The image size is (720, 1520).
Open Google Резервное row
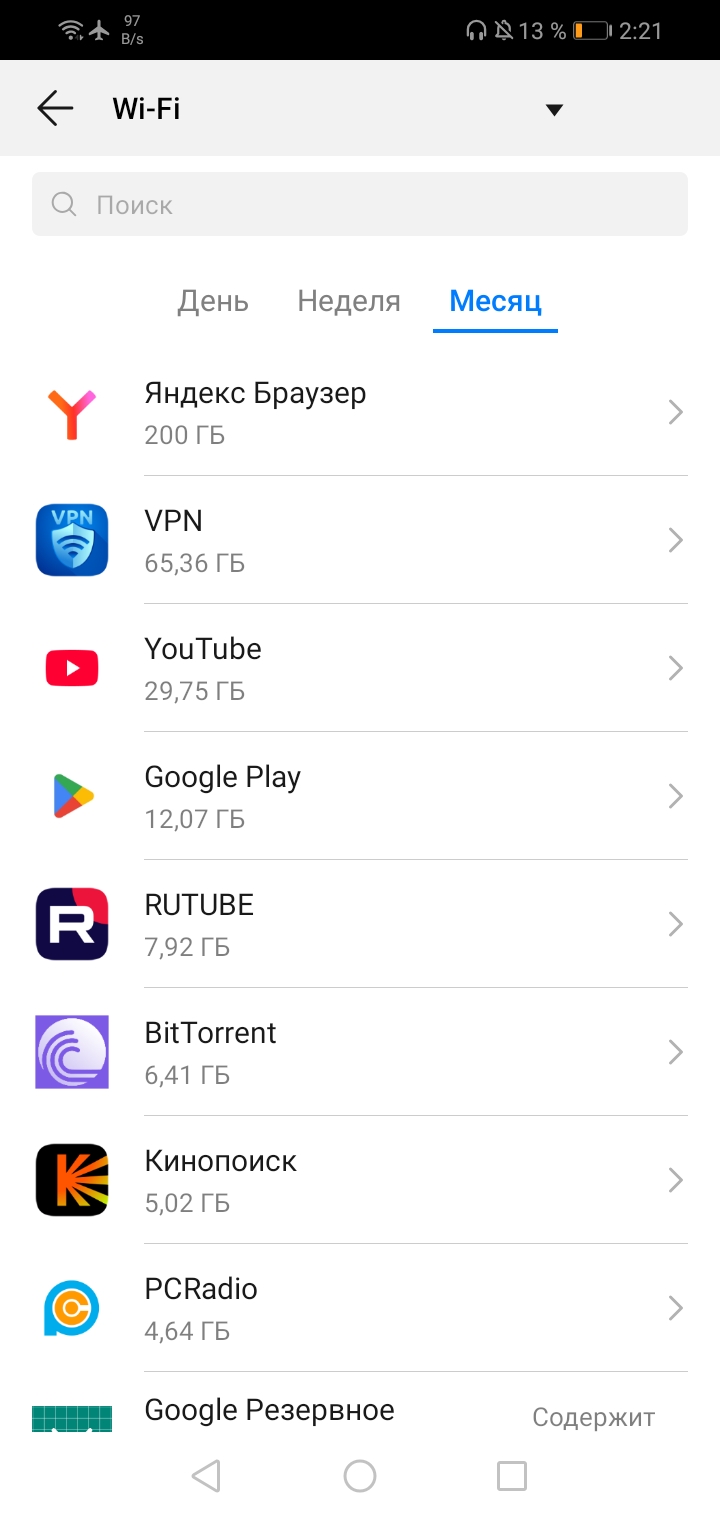click(x=360, y=1402)
